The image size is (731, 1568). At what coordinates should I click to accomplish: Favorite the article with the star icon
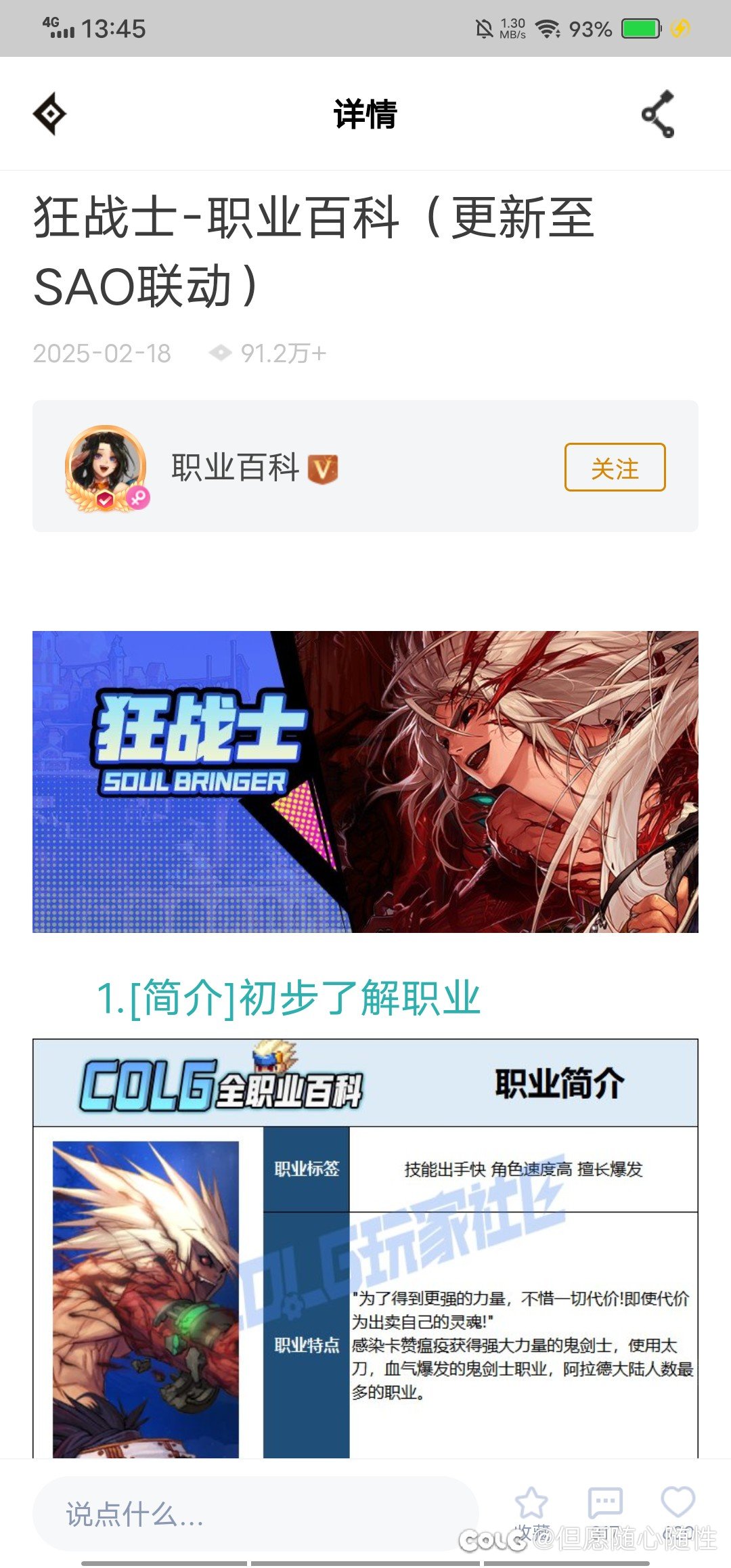click(x=531, y=1504)
